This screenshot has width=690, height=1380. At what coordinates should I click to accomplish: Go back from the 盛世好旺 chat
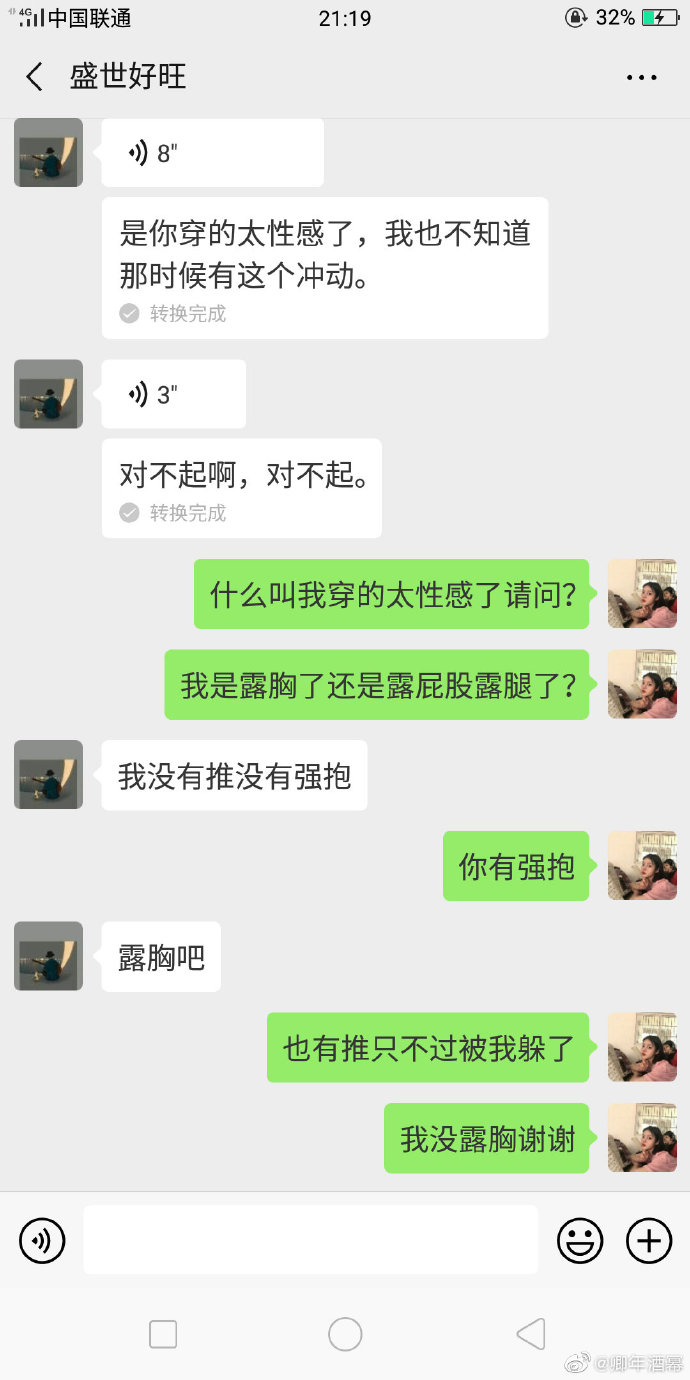tap(35, 77)
